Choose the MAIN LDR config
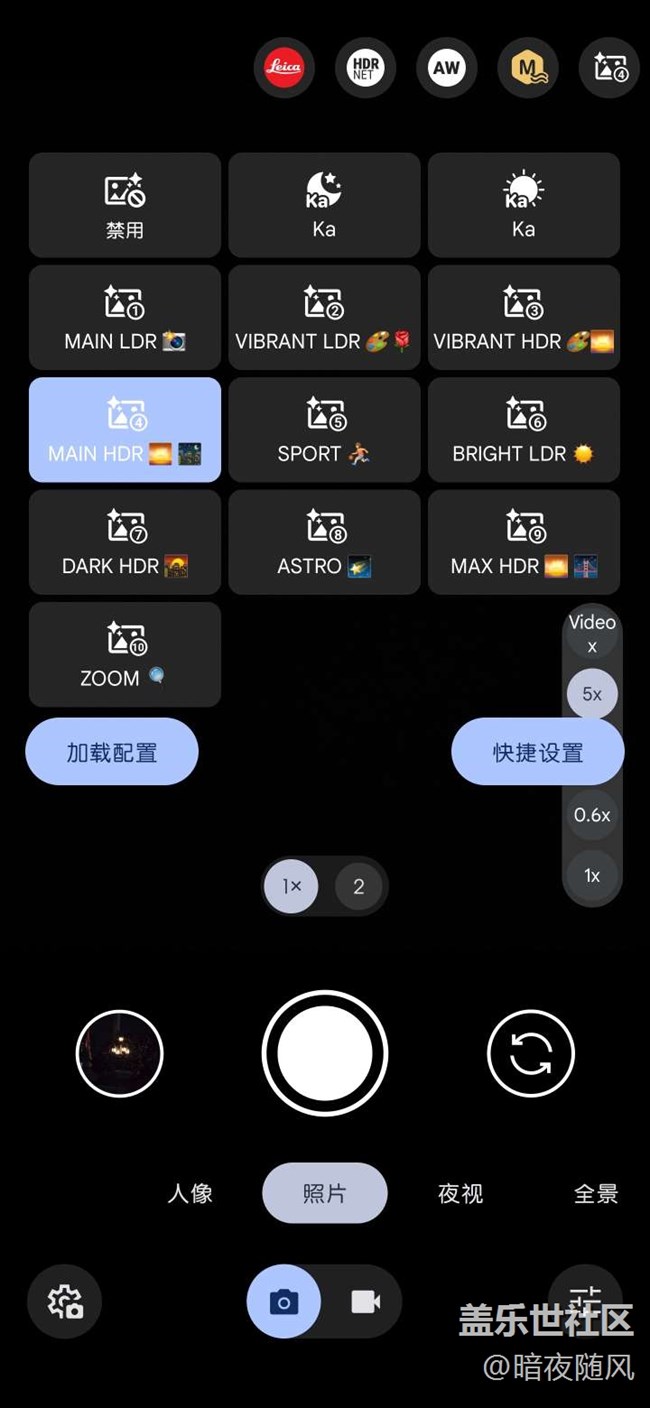This screenshot has width=650, height=1408. point(125,317)
